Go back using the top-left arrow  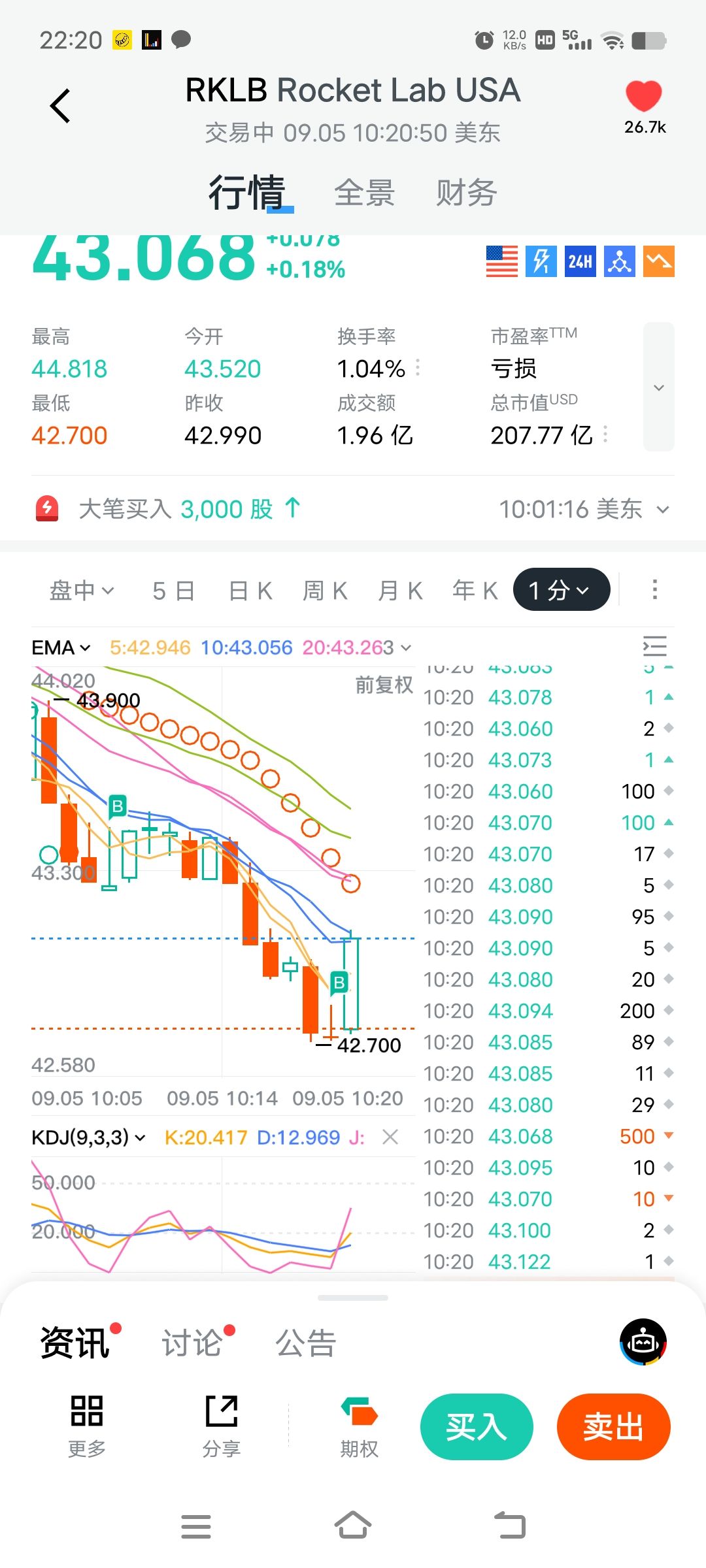click(61, 106)
